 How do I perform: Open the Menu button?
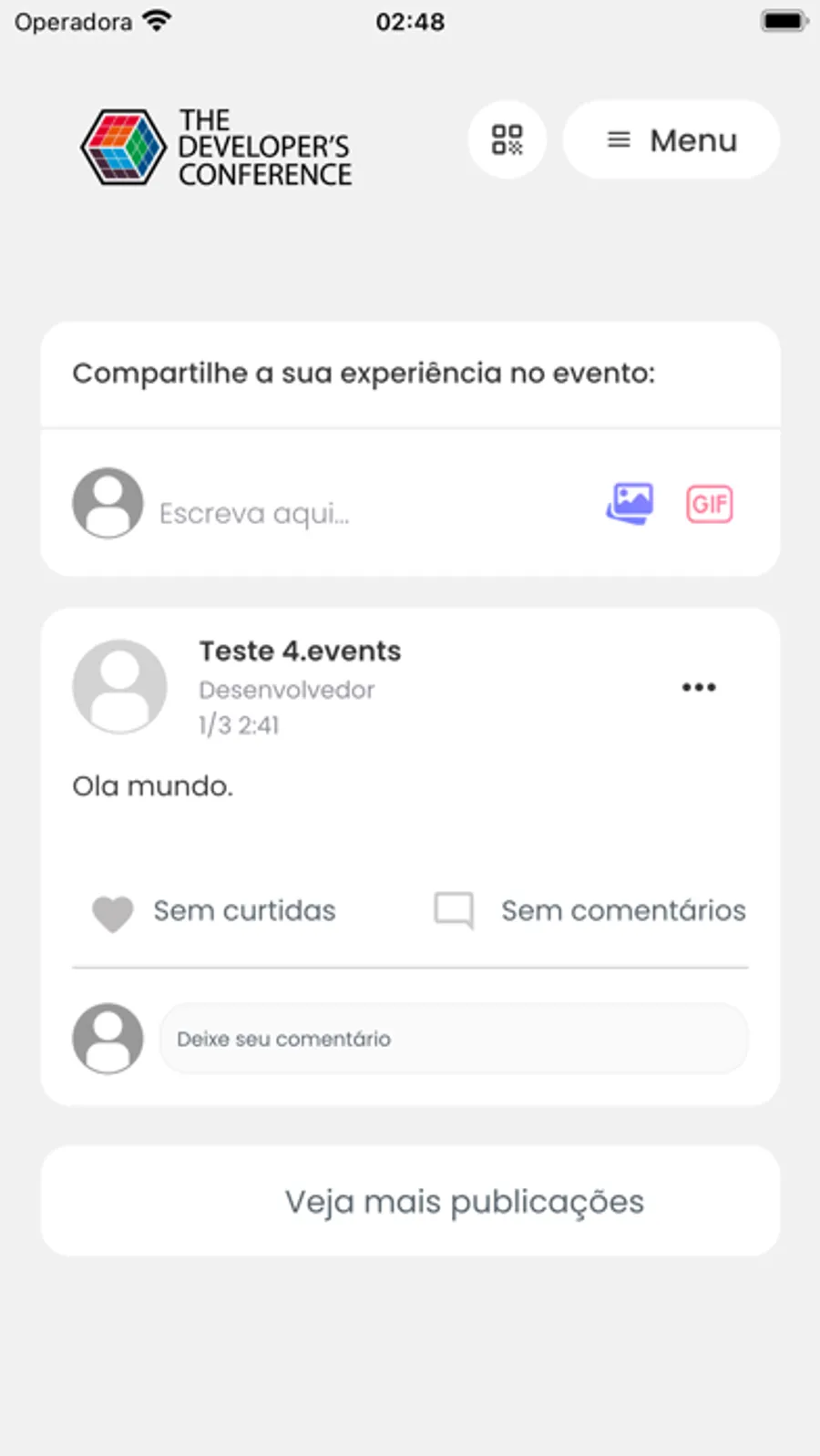(x=671, y=139)
